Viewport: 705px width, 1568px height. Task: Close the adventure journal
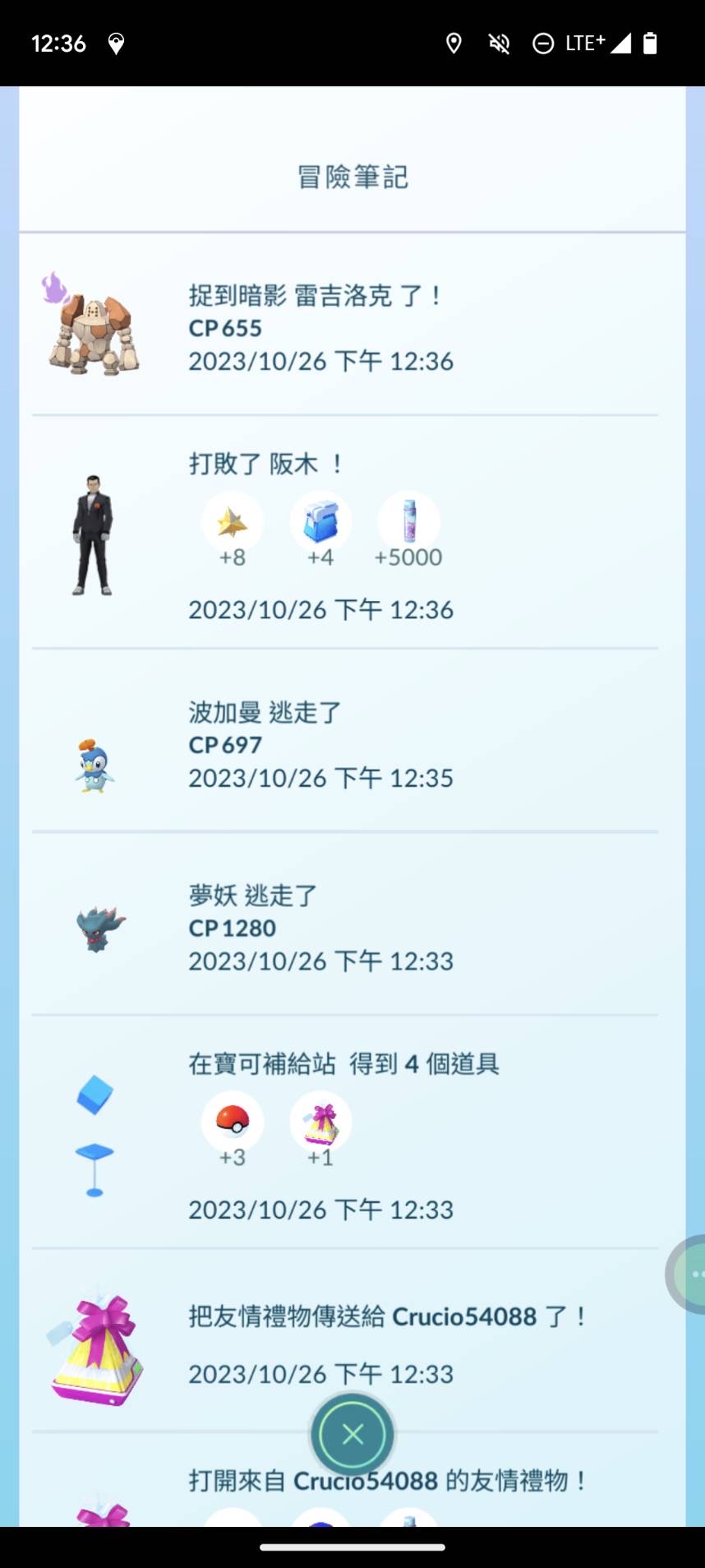pyautogui.click(x=352, y=1435)
